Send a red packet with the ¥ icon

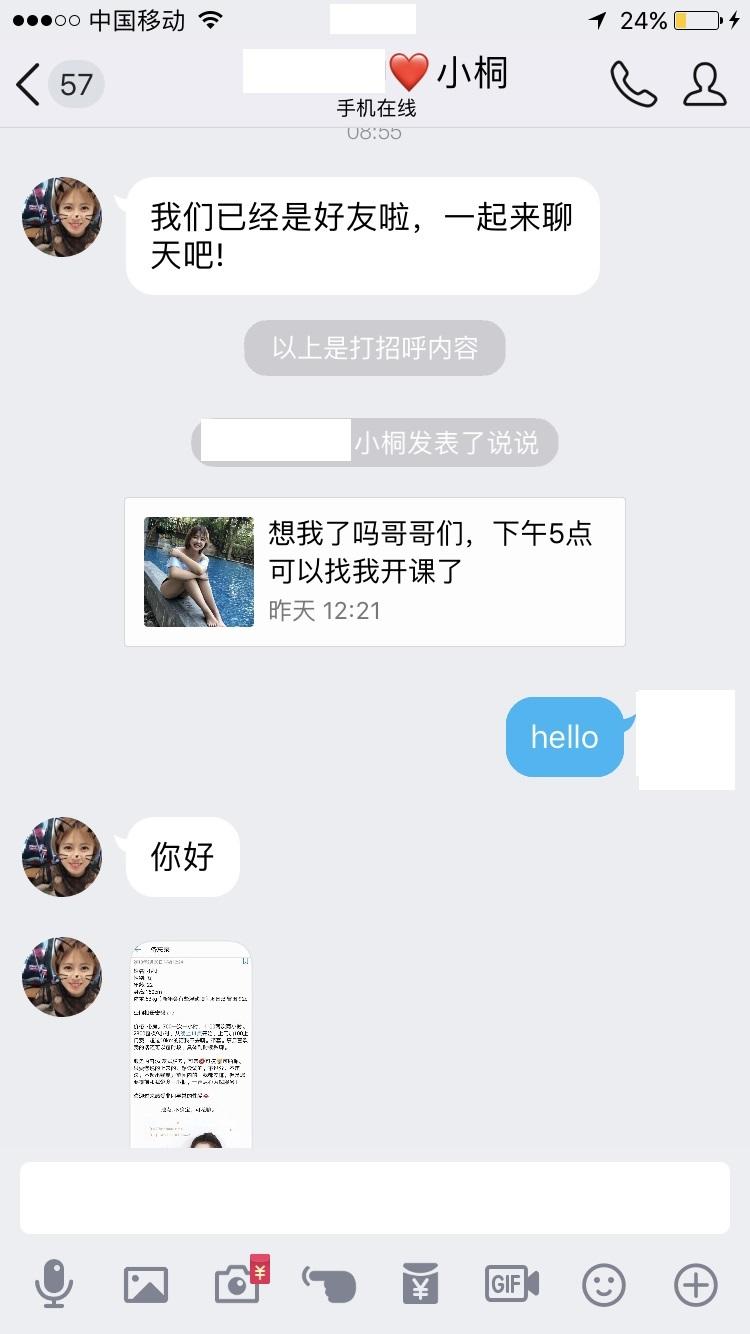(421, 1284)
